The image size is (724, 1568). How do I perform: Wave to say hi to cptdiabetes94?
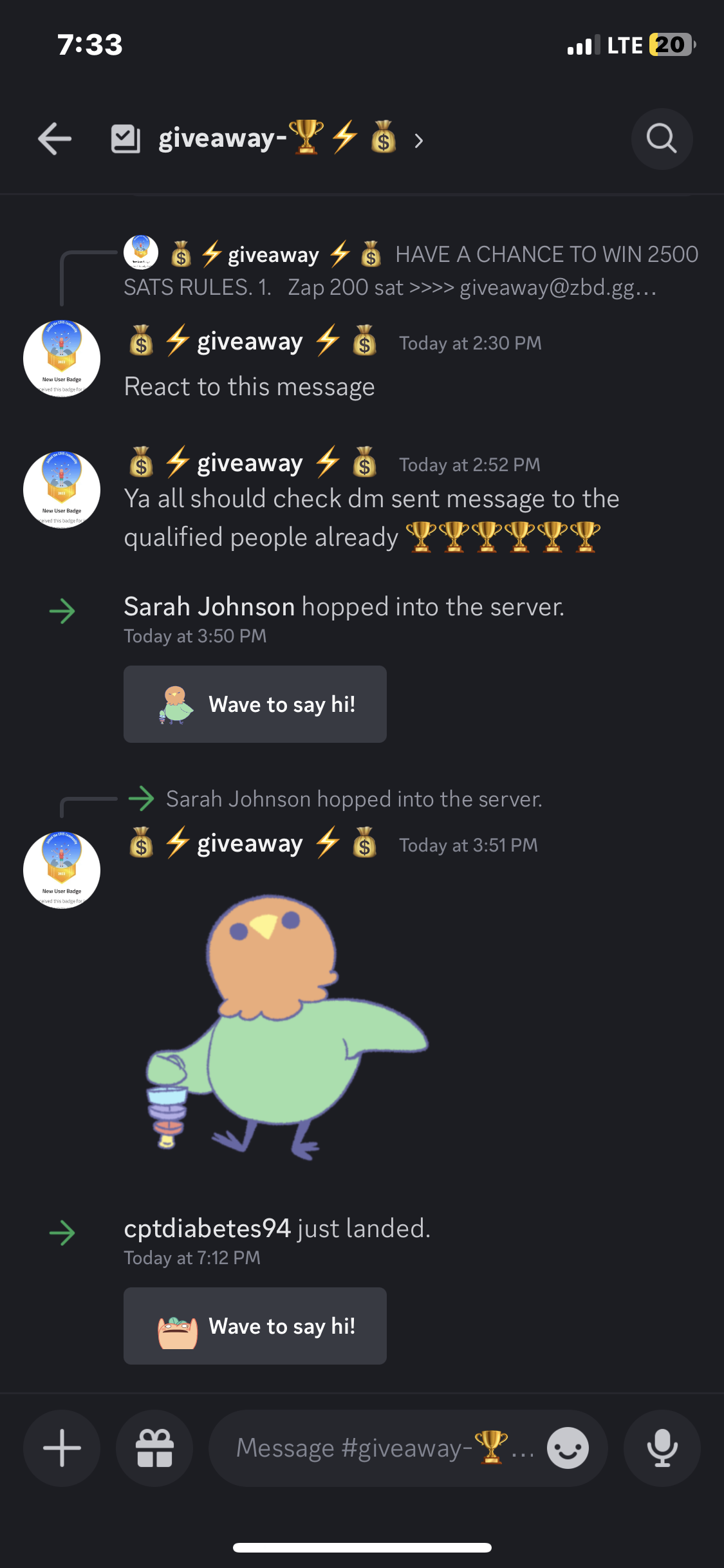point(255,1326)
